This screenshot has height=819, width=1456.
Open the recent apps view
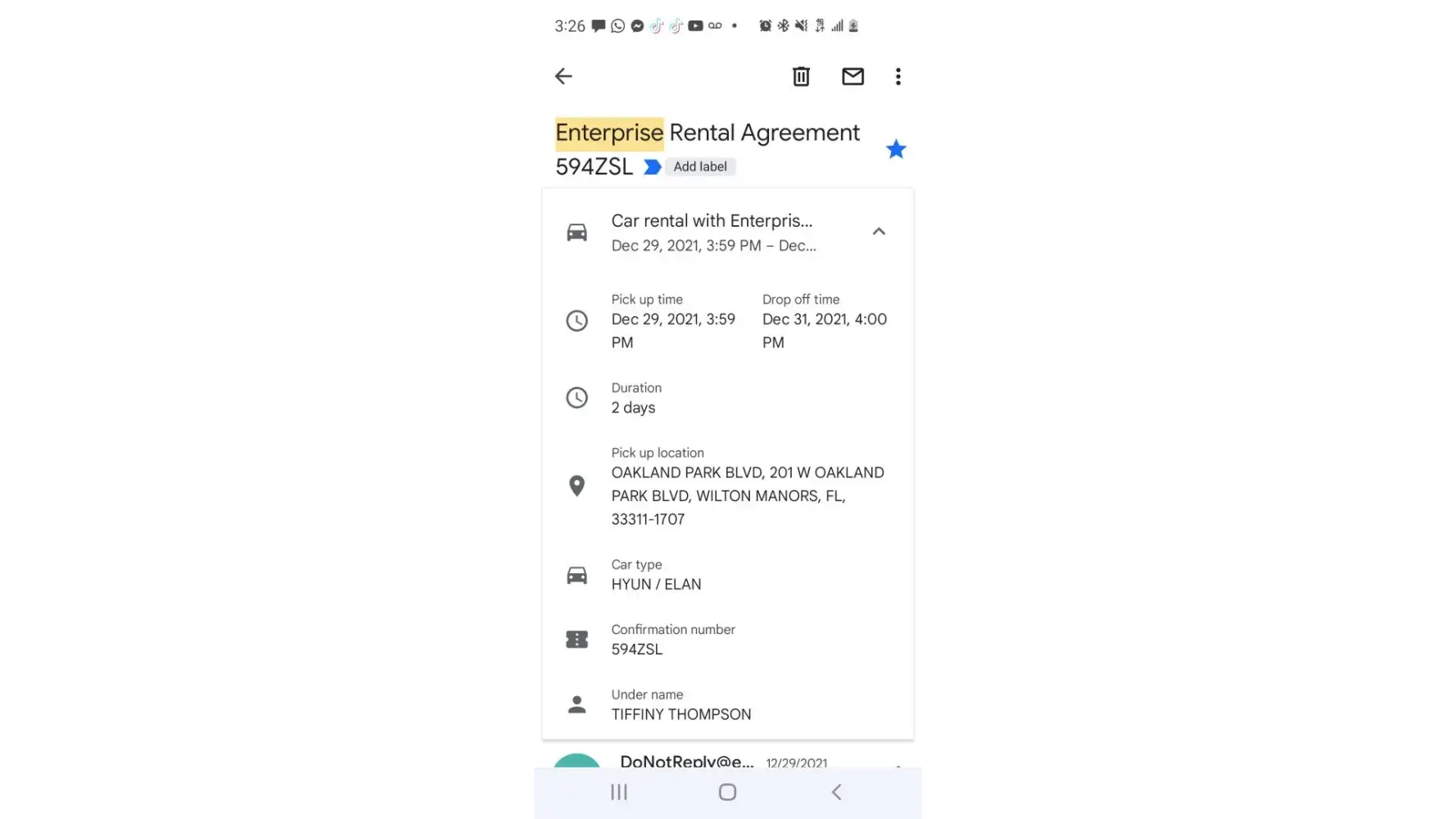point(619,792)
